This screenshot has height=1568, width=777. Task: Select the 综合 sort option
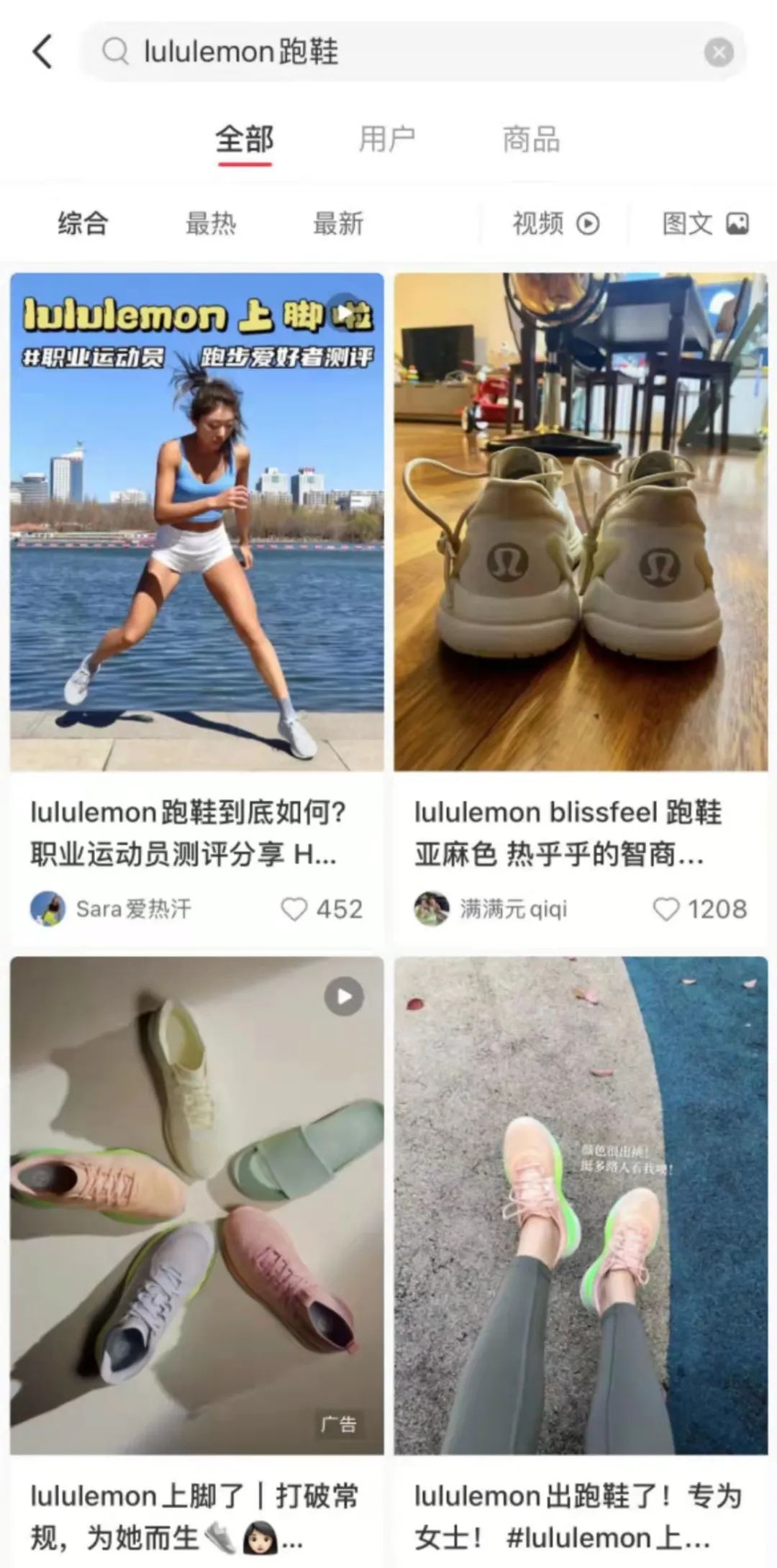83,224
